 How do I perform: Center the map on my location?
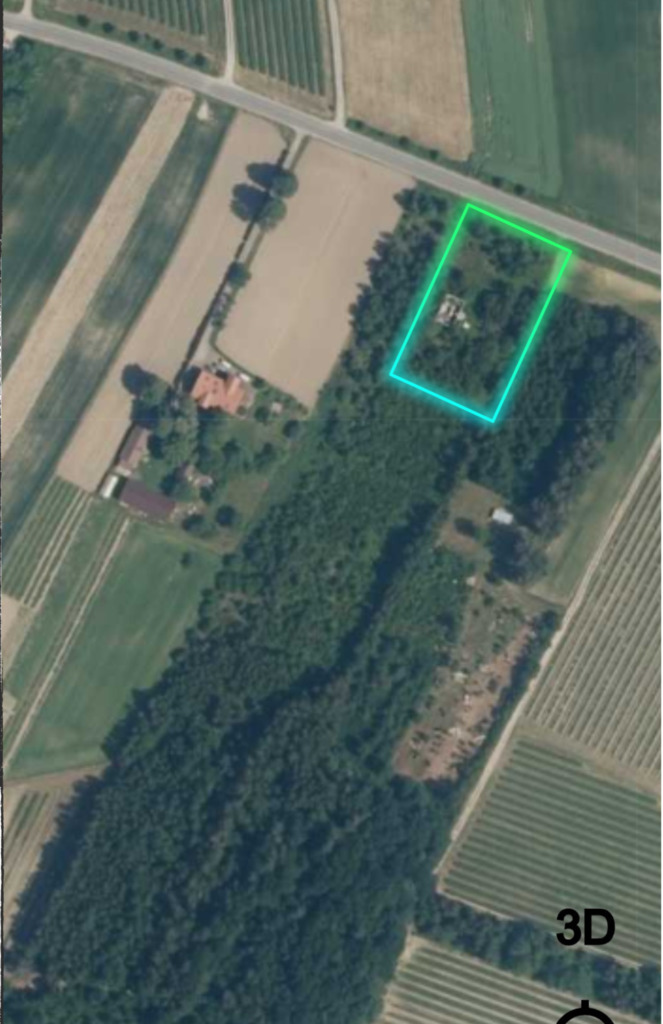(x=586, y=1015)
